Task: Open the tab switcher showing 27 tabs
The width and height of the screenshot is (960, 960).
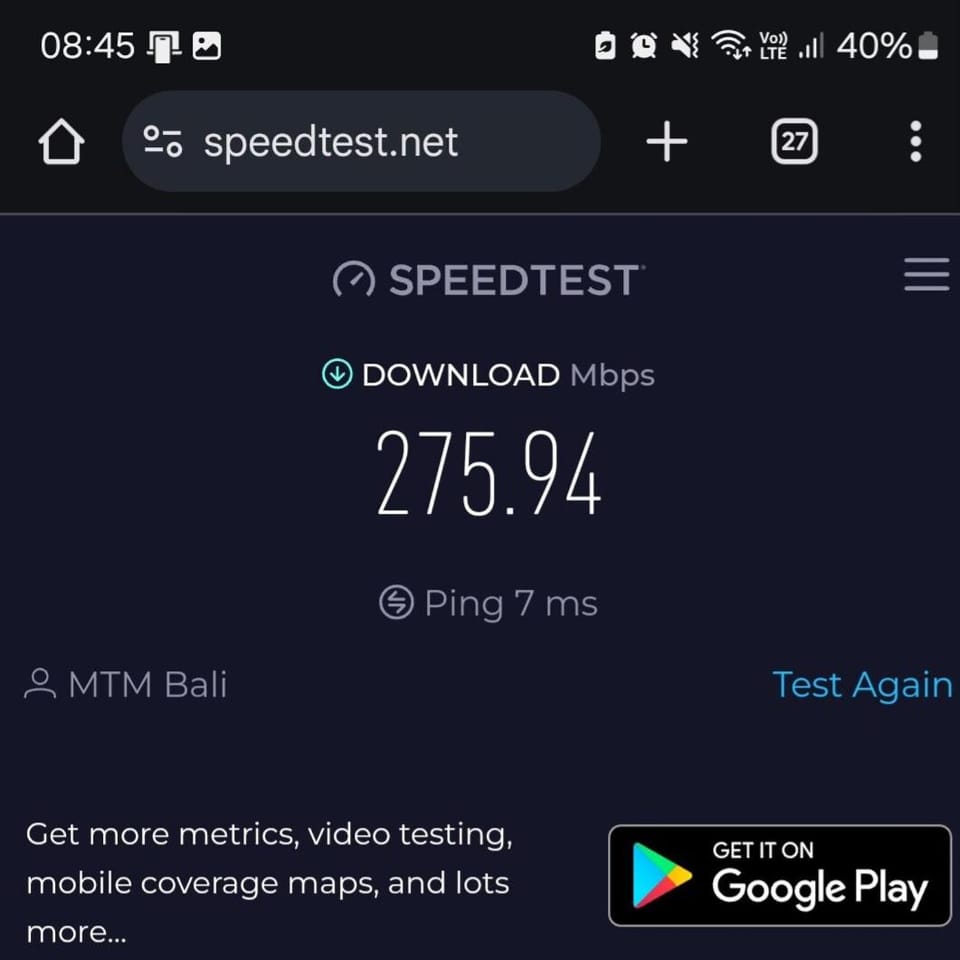Action: [794, 142]
